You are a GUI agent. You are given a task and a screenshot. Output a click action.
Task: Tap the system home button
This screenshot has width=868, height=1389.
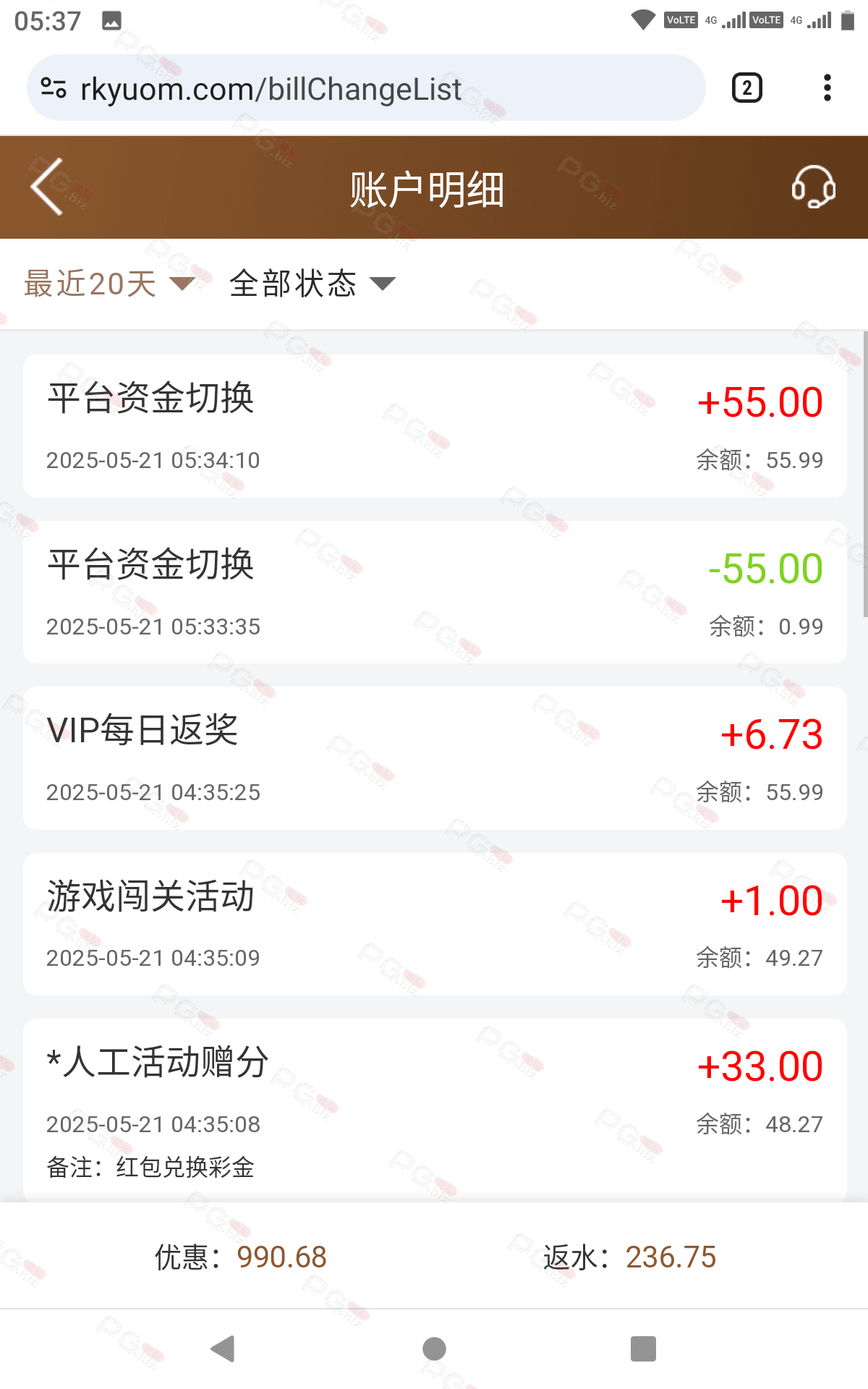coord(434,1348)
